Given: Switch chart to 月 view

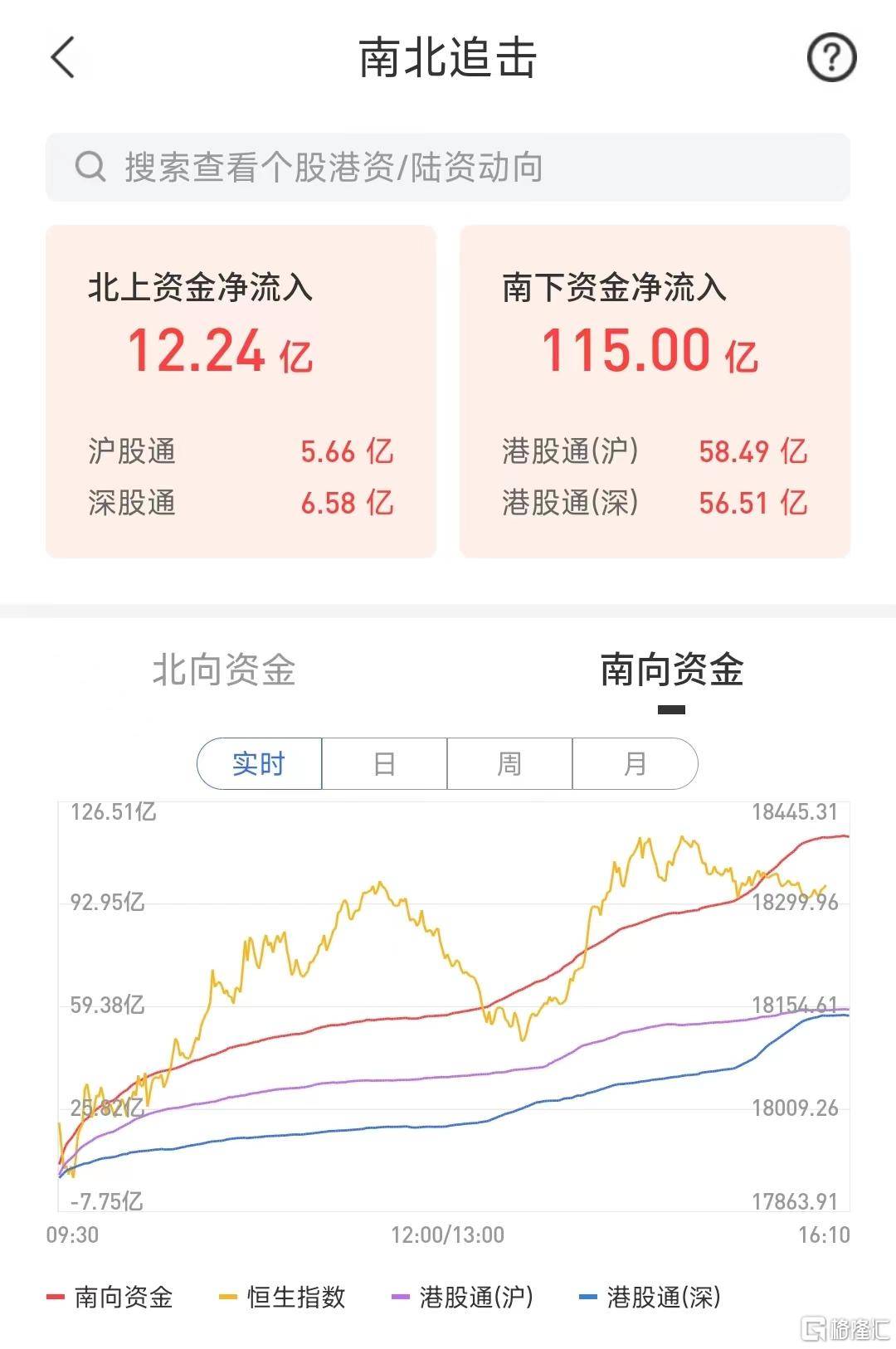Looking at the screenshot, I should click(x=635, y=763).
